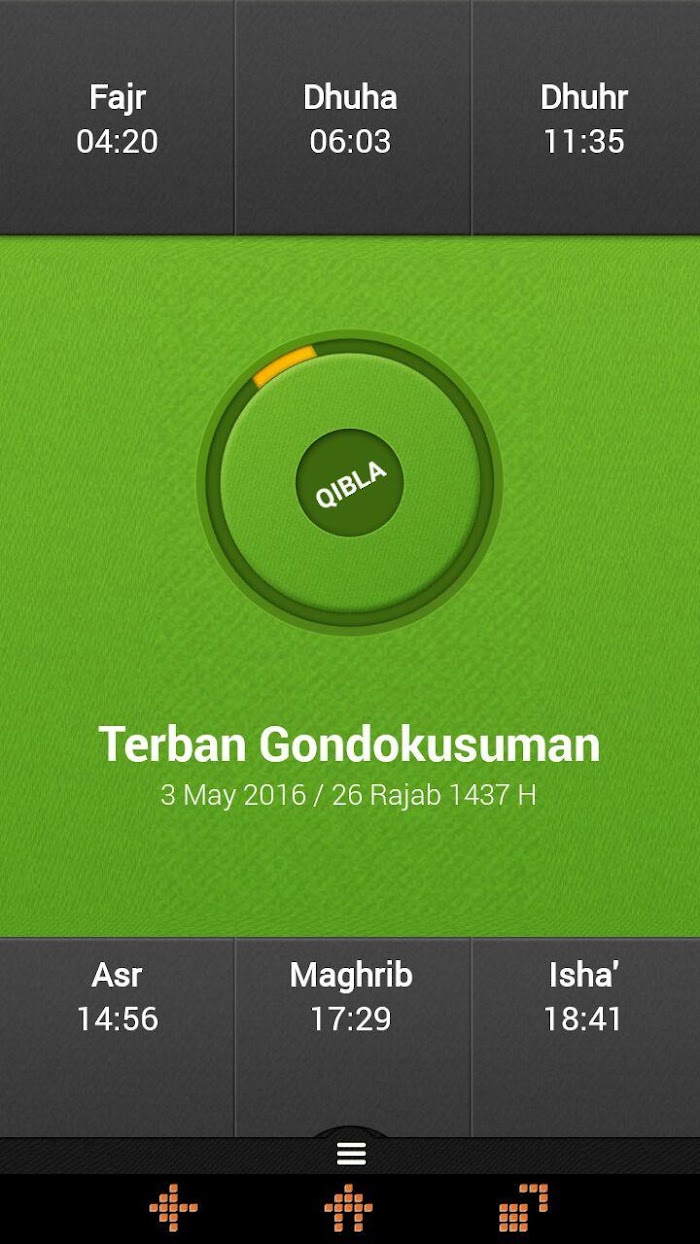Select the Maghrib prayer time tile
The width and height of the screenshot is (700, 1244).
pos(352,1037)
